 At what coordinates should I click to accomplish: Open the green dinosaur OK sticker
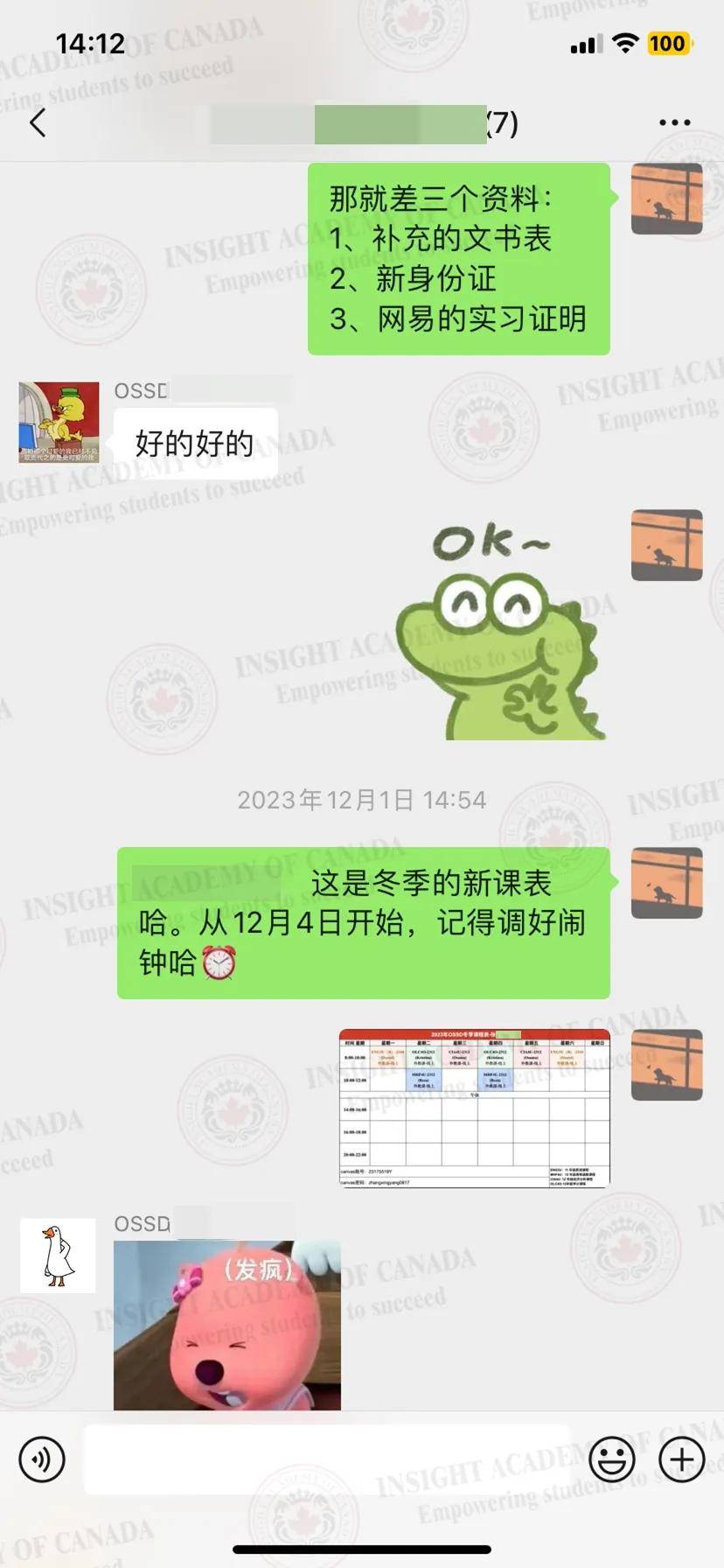(502, 630)
